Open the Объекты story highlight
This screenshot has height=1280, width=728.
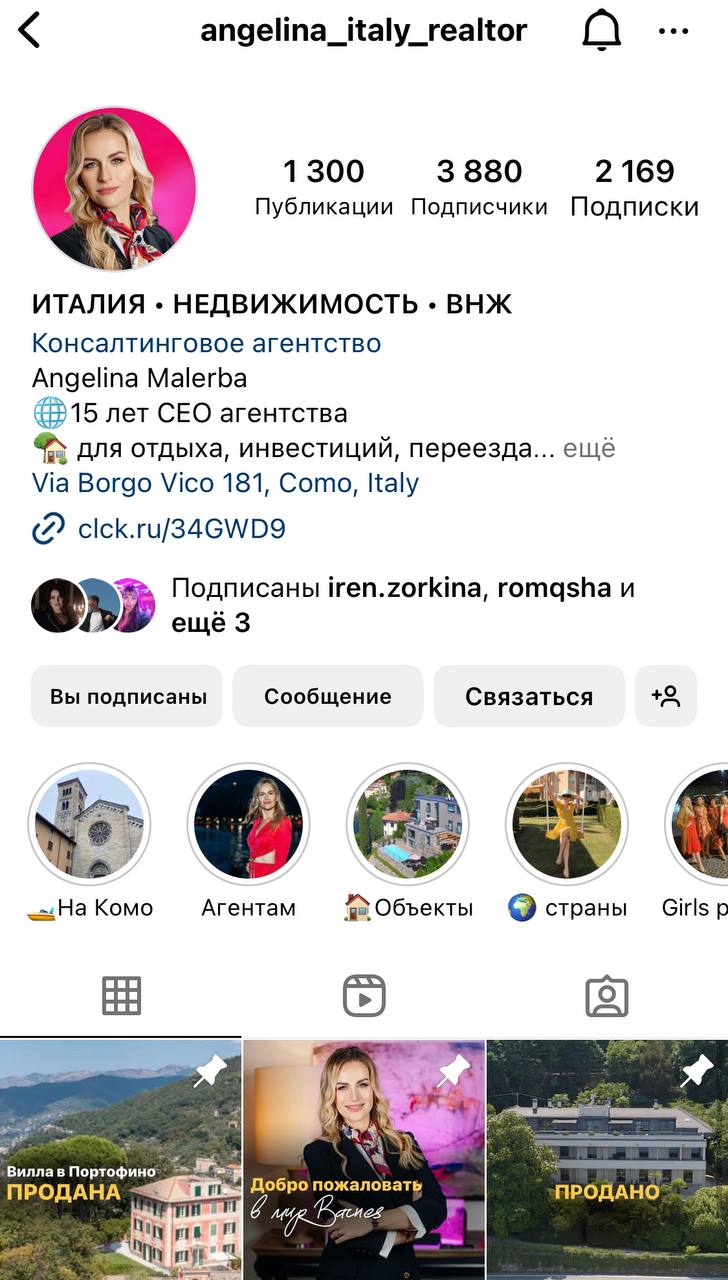[x=407, y=825]
